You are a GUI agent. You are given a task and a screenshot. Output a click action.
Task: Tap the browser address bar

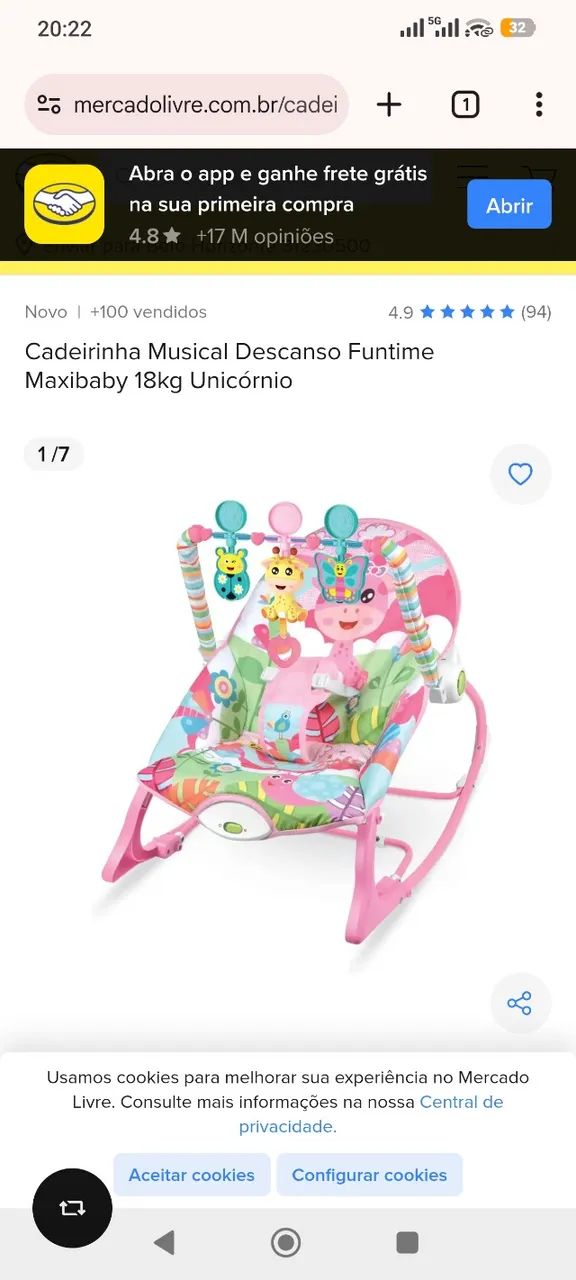point(187,104)
